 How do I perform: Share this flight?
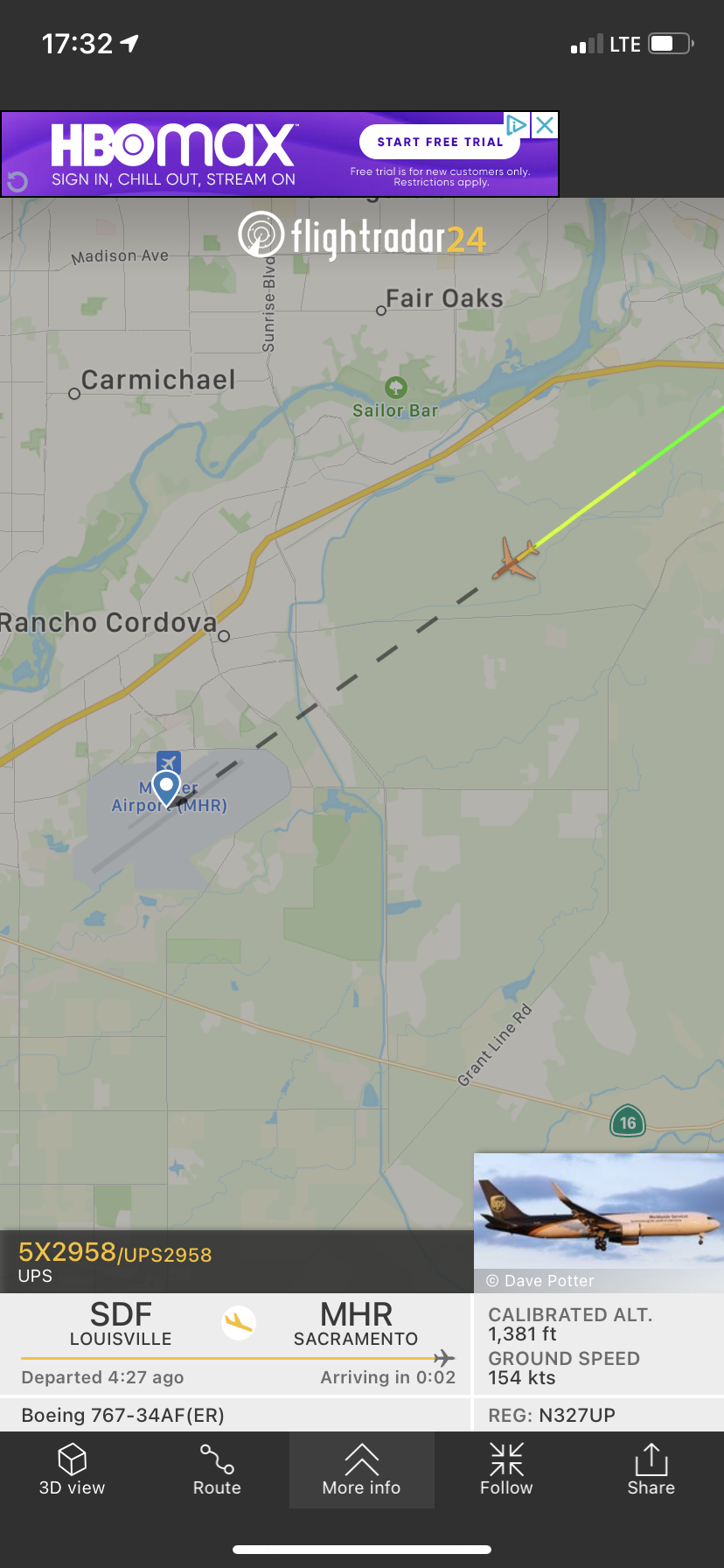coord(651,1470)
